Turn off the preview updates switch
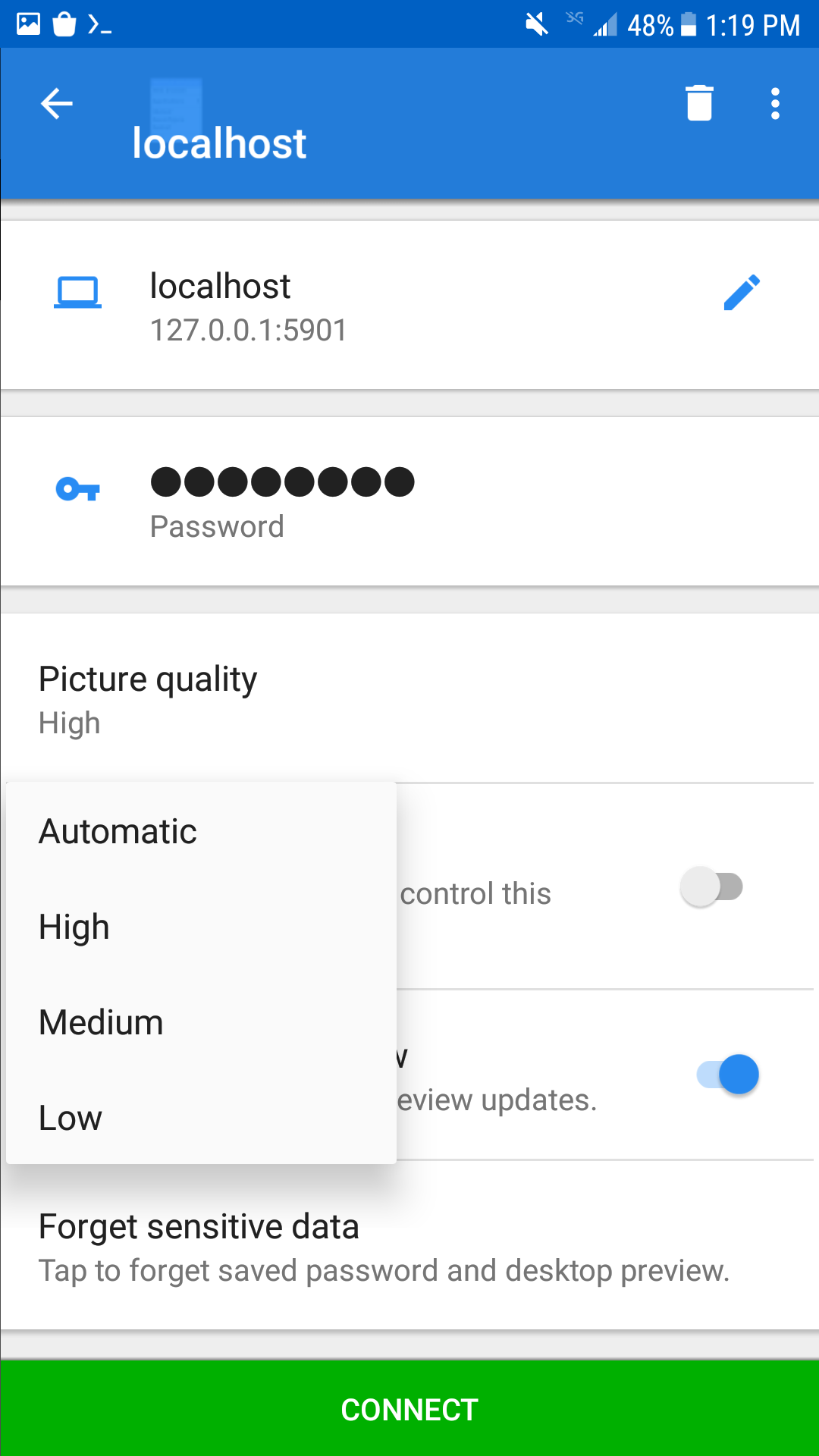This screenshot has height=1456, width=819. click(x=728, y=1075)
